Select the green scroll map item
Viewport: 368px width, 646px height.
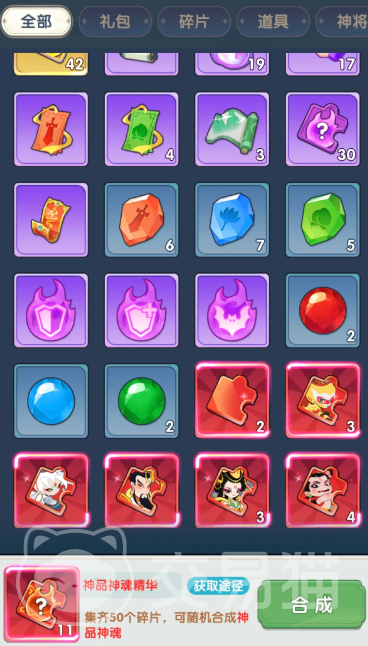click(x=232, y=129)
